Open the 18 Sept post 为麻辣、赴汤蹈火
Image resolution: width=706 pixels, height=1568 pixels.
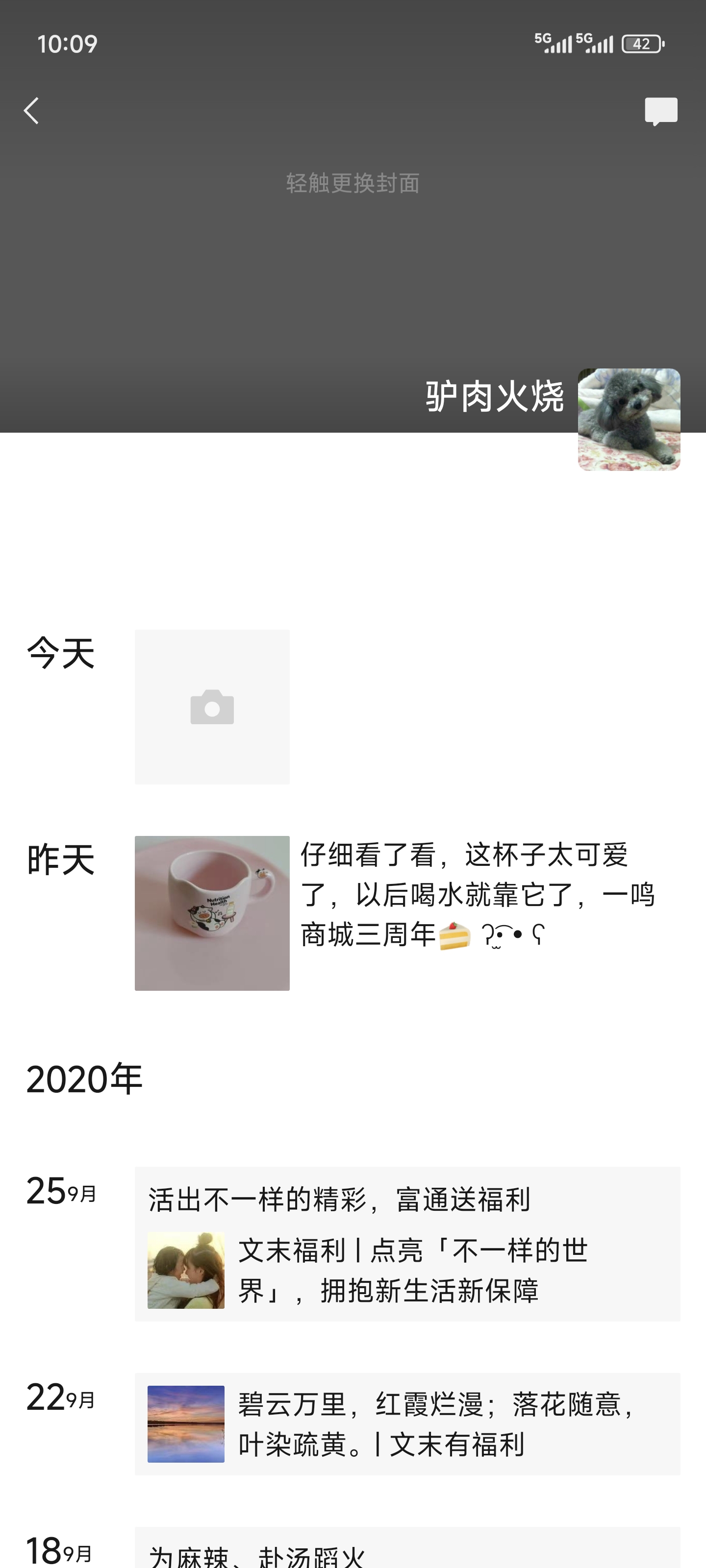[407, 1547]
